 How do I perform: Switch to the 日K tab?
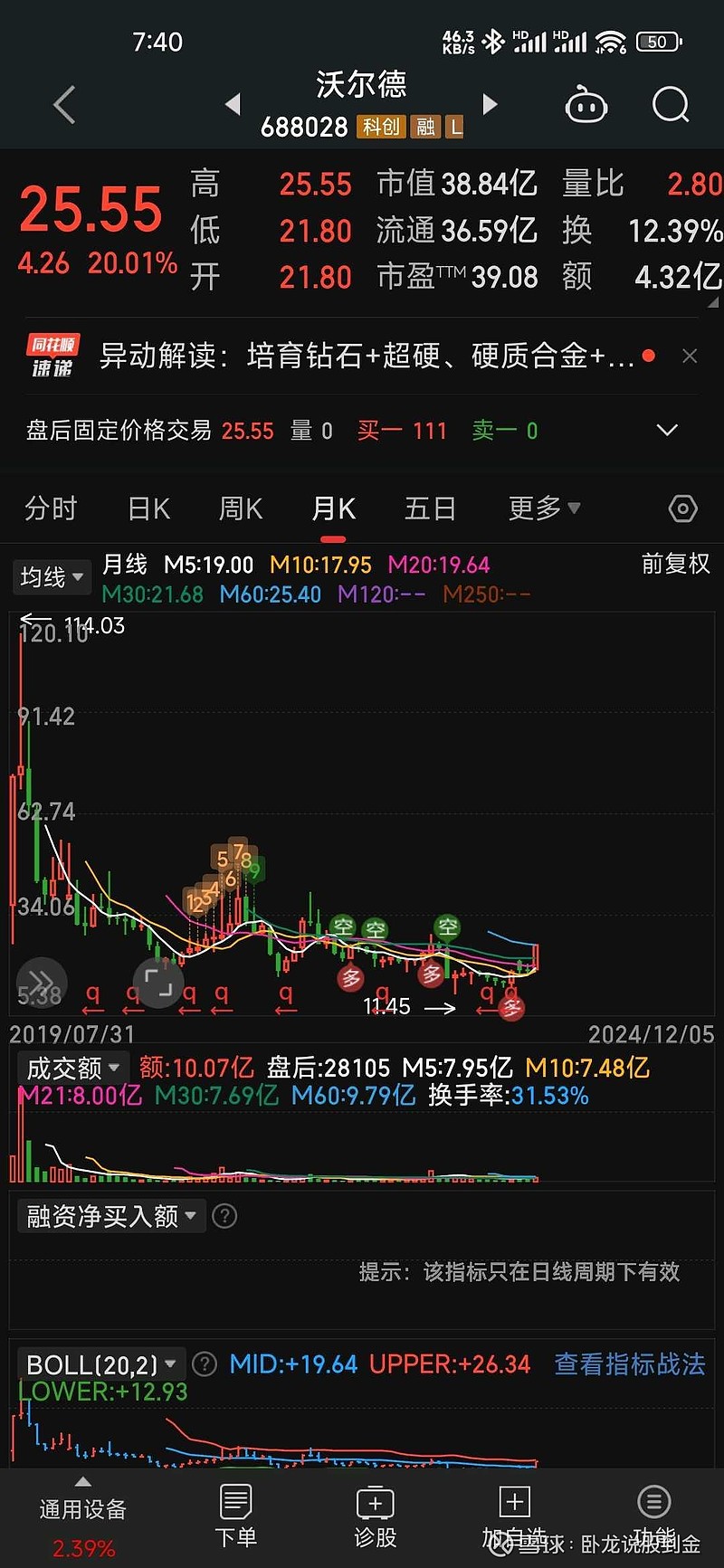148,508
